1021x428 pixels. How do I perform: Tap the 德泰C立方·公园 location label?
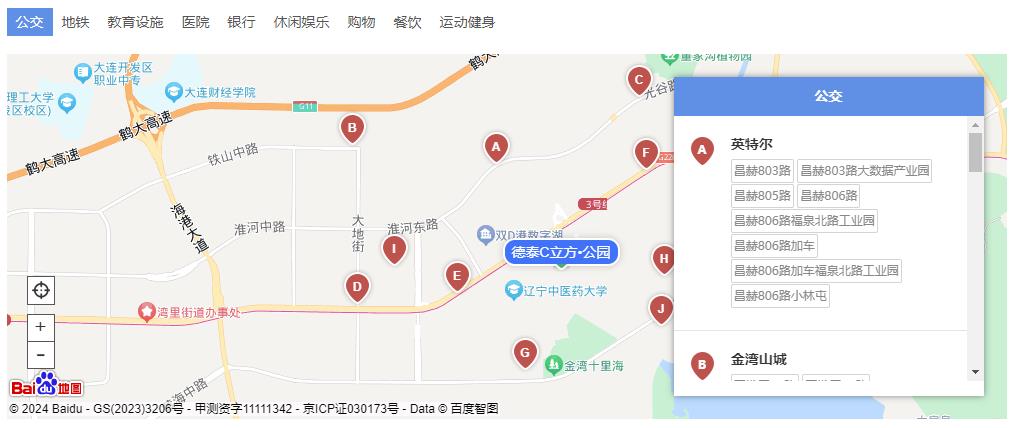[x=561, y=252]
